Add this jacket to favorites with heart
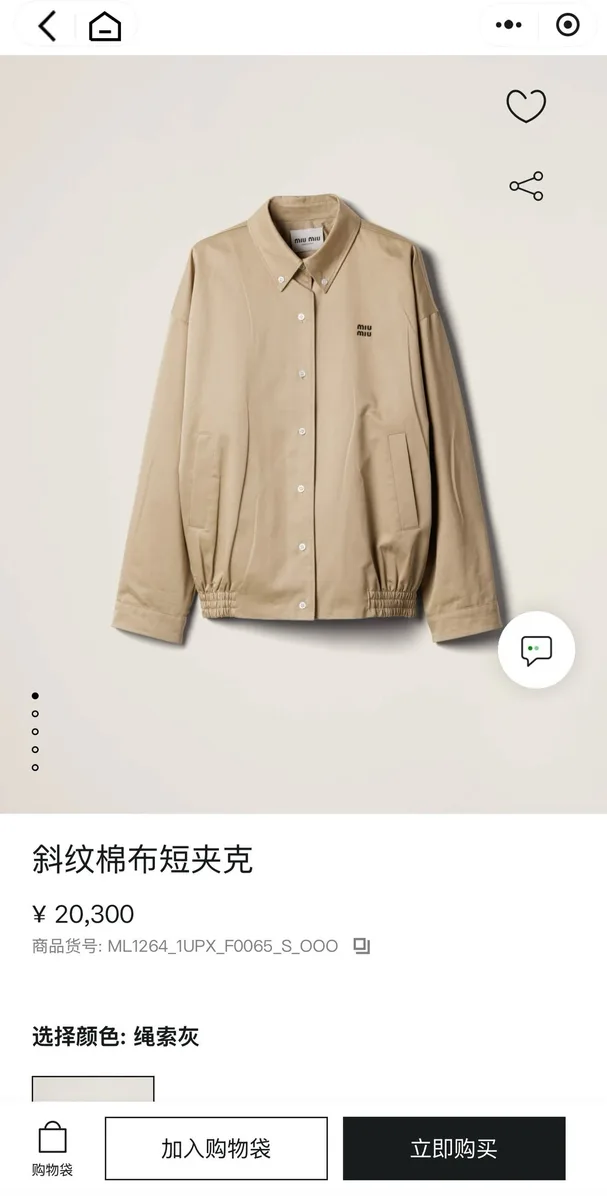The image size is (607, 1200). coord(526,106)
